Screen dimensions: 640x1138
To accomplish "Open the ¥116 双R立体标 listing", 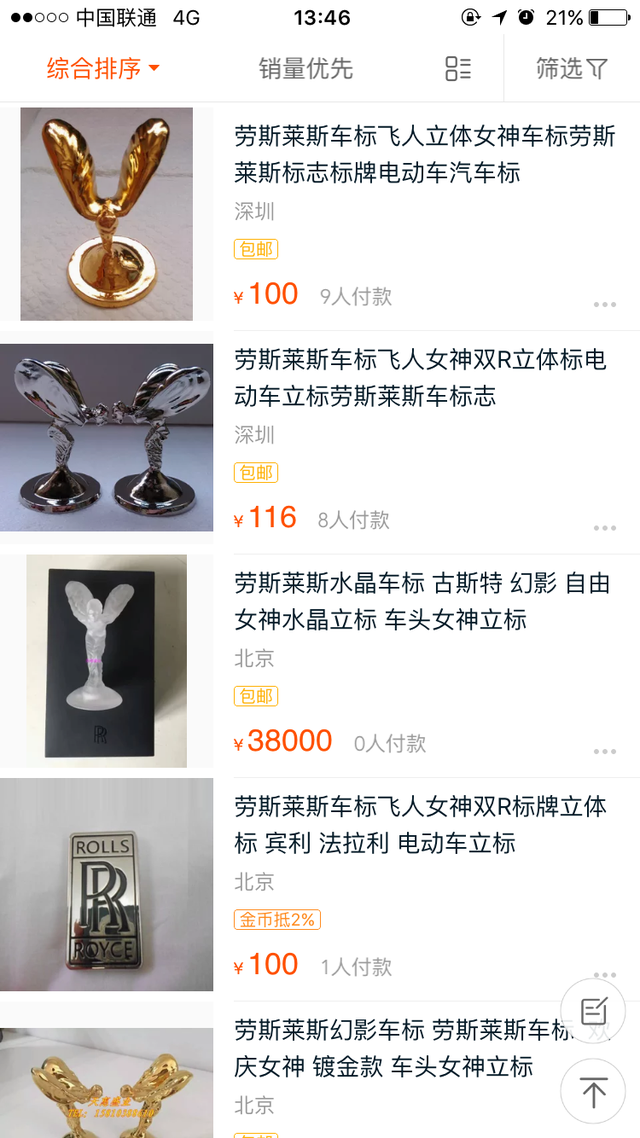I will (420, 378).
